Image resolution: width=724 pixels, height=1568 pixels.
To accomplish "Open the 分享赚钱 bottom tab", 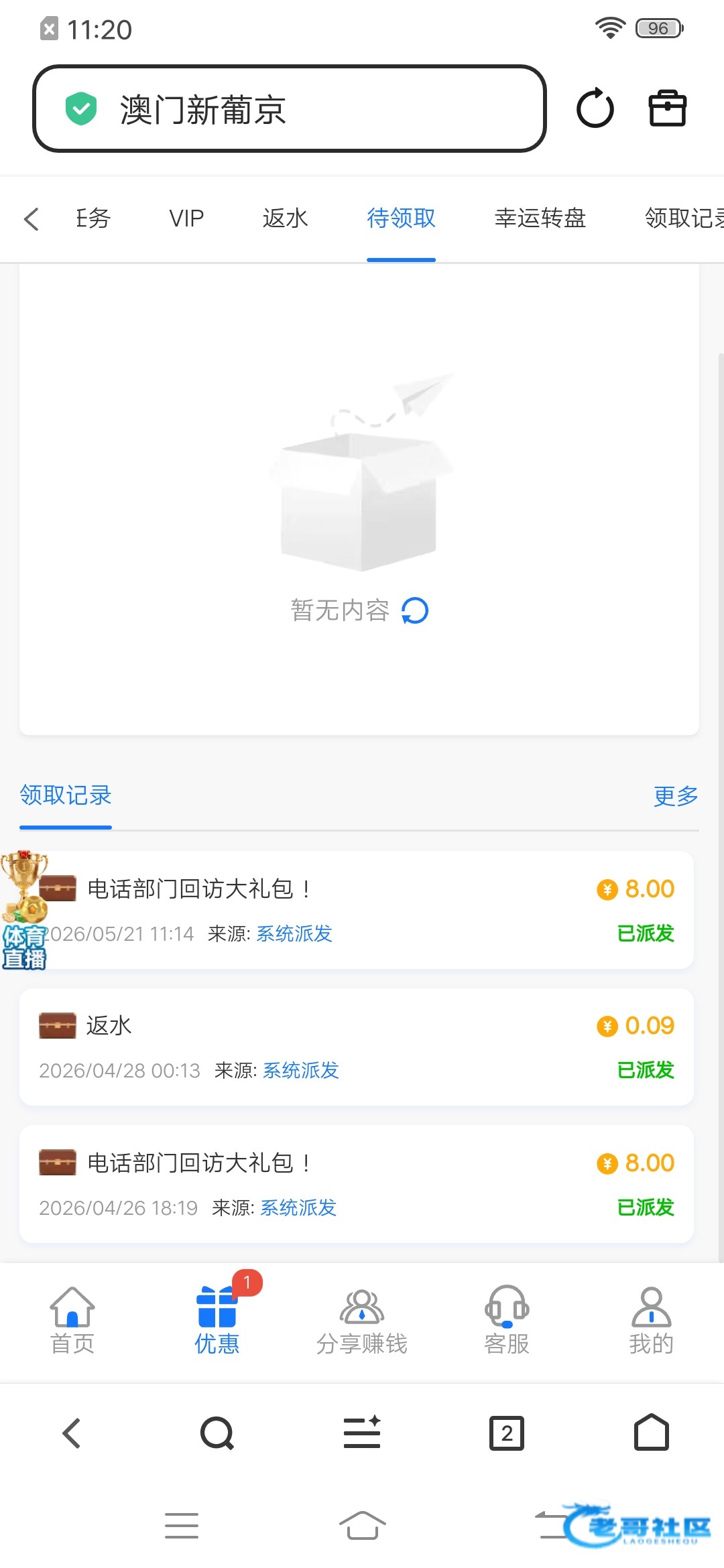I will (362, 1320).
